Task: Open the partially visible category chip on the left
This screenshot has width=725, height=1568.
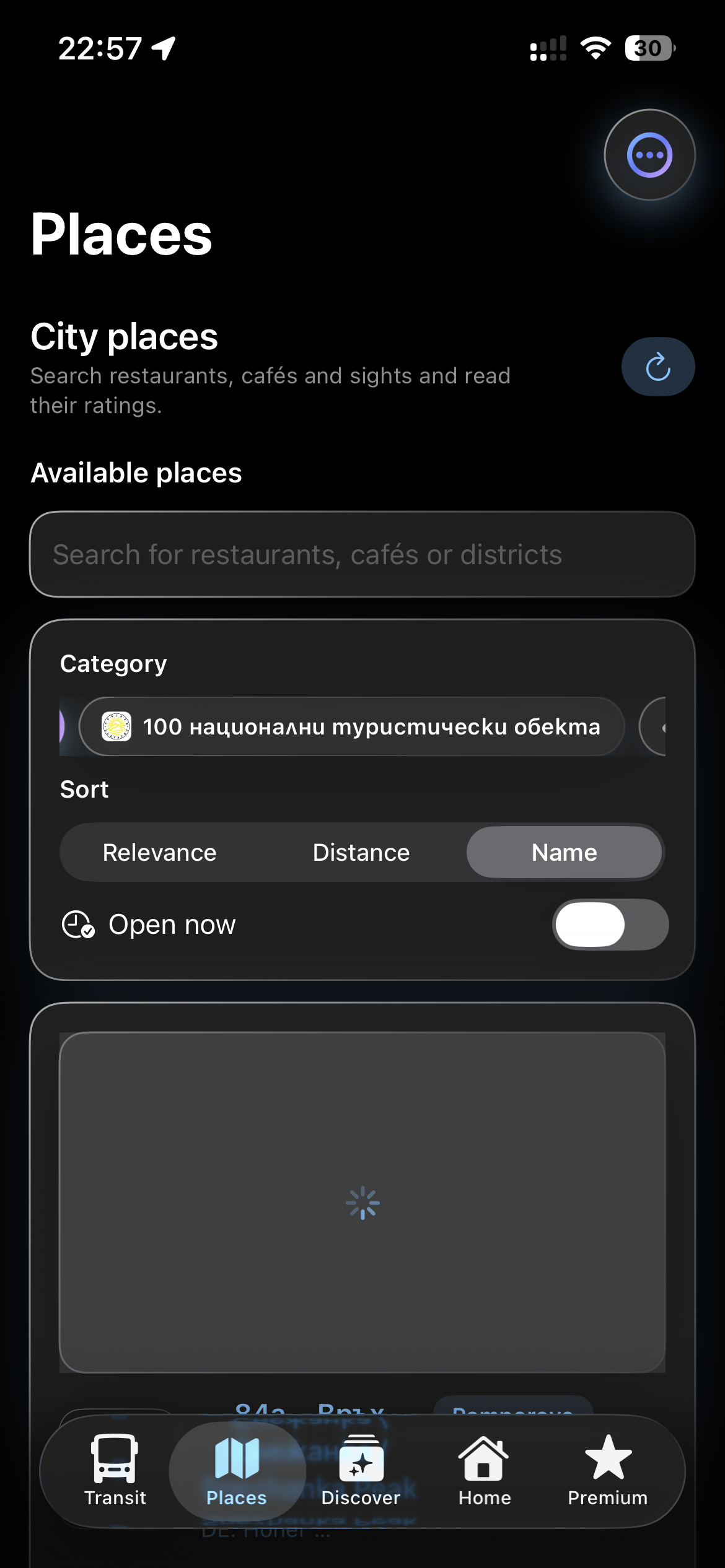Action: pyautogui.click(x=63, y=726)
